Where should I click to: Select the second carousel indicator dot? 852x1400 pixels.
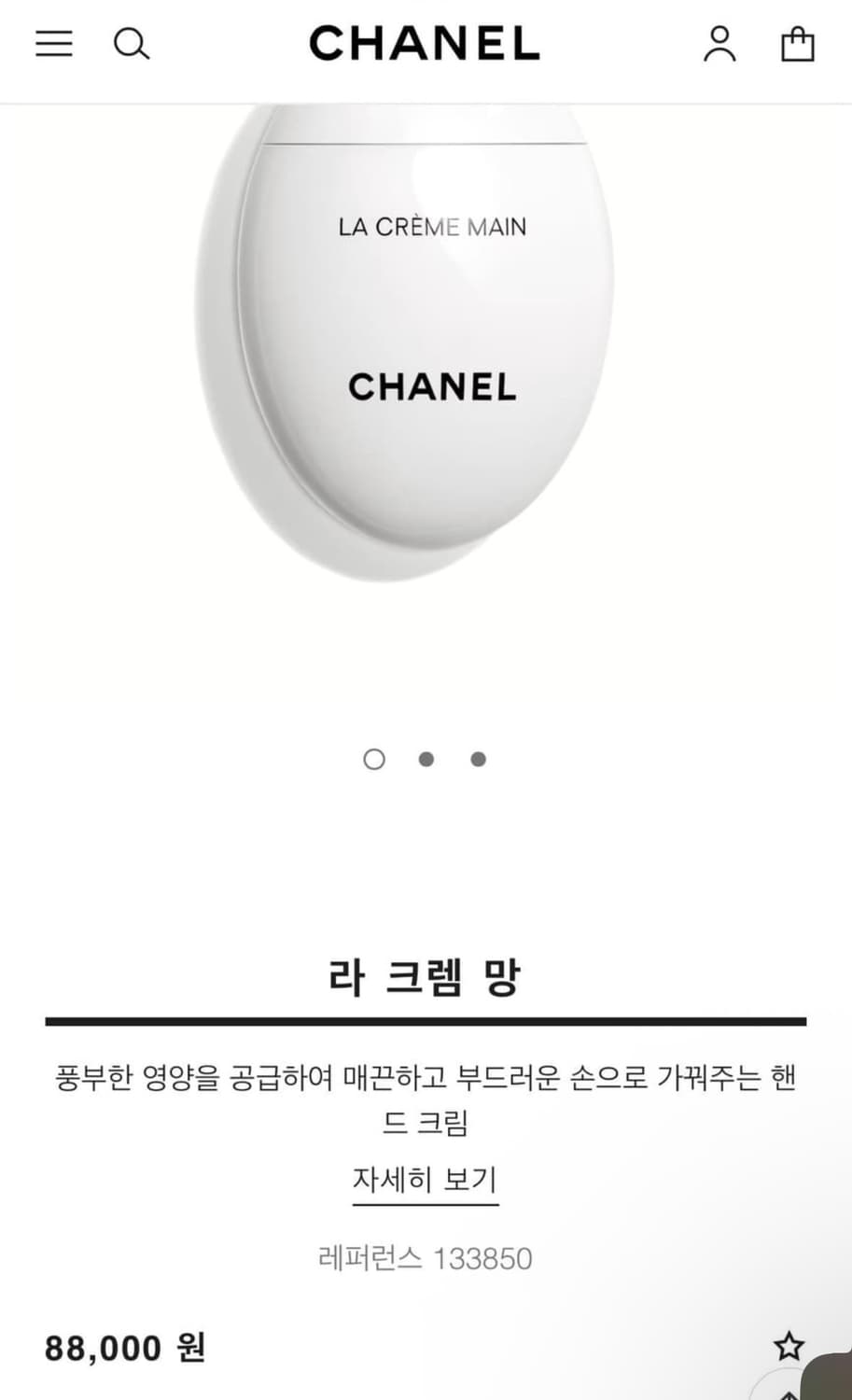(x=426, y=759)
